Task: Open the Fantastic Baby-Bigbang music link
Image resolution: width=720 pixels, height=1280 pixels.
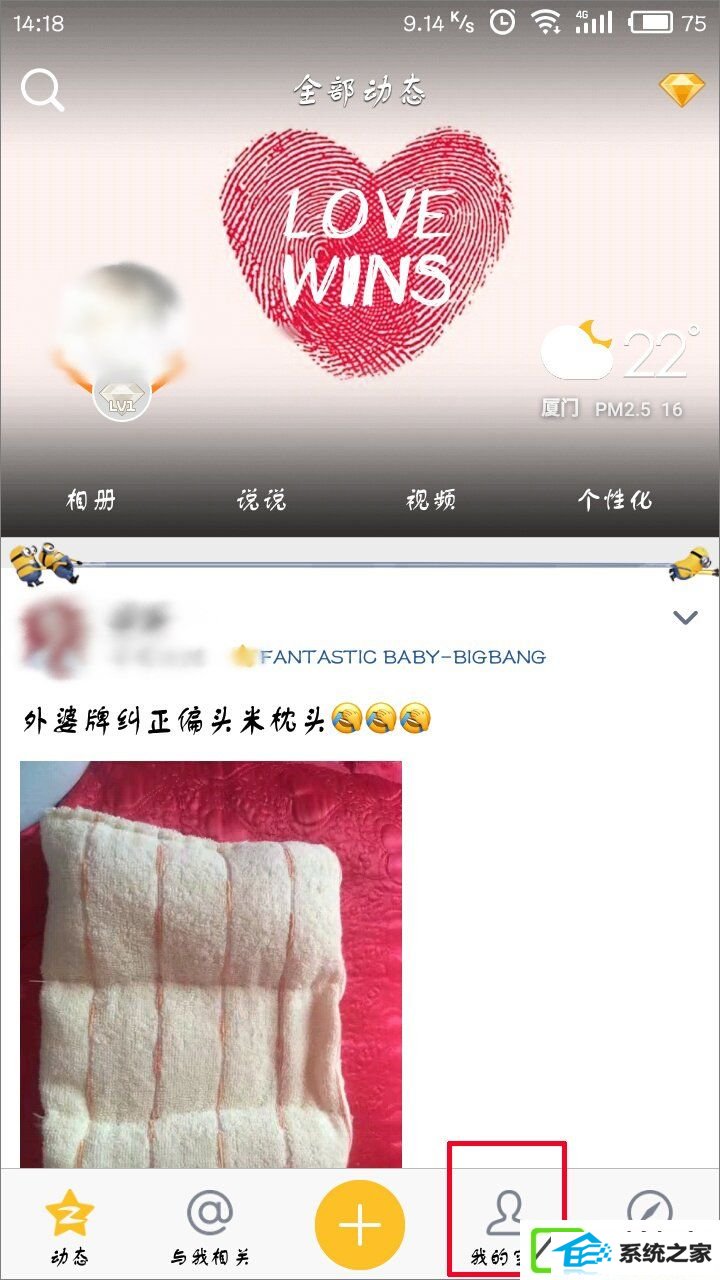Action: 400,657
